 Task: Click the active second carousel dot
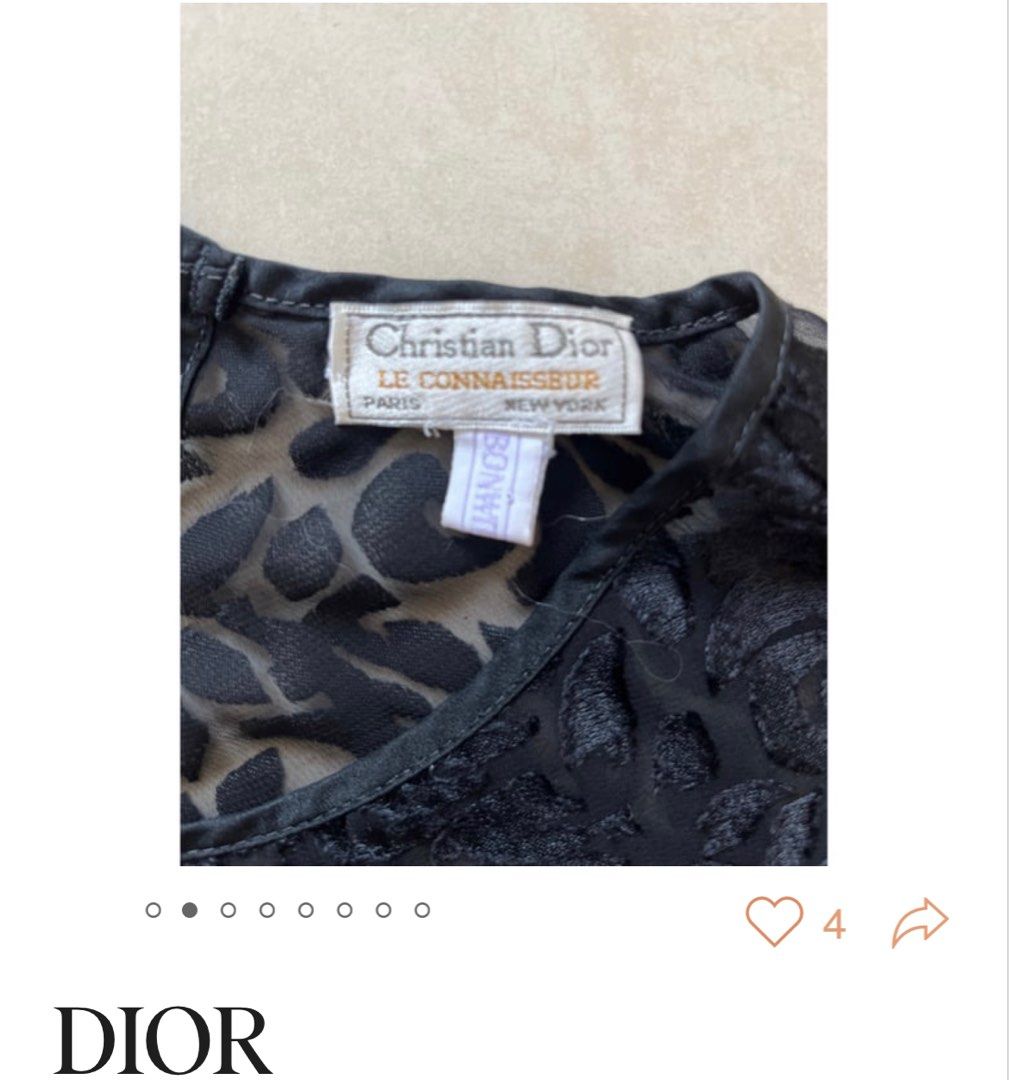coord(192,911)
